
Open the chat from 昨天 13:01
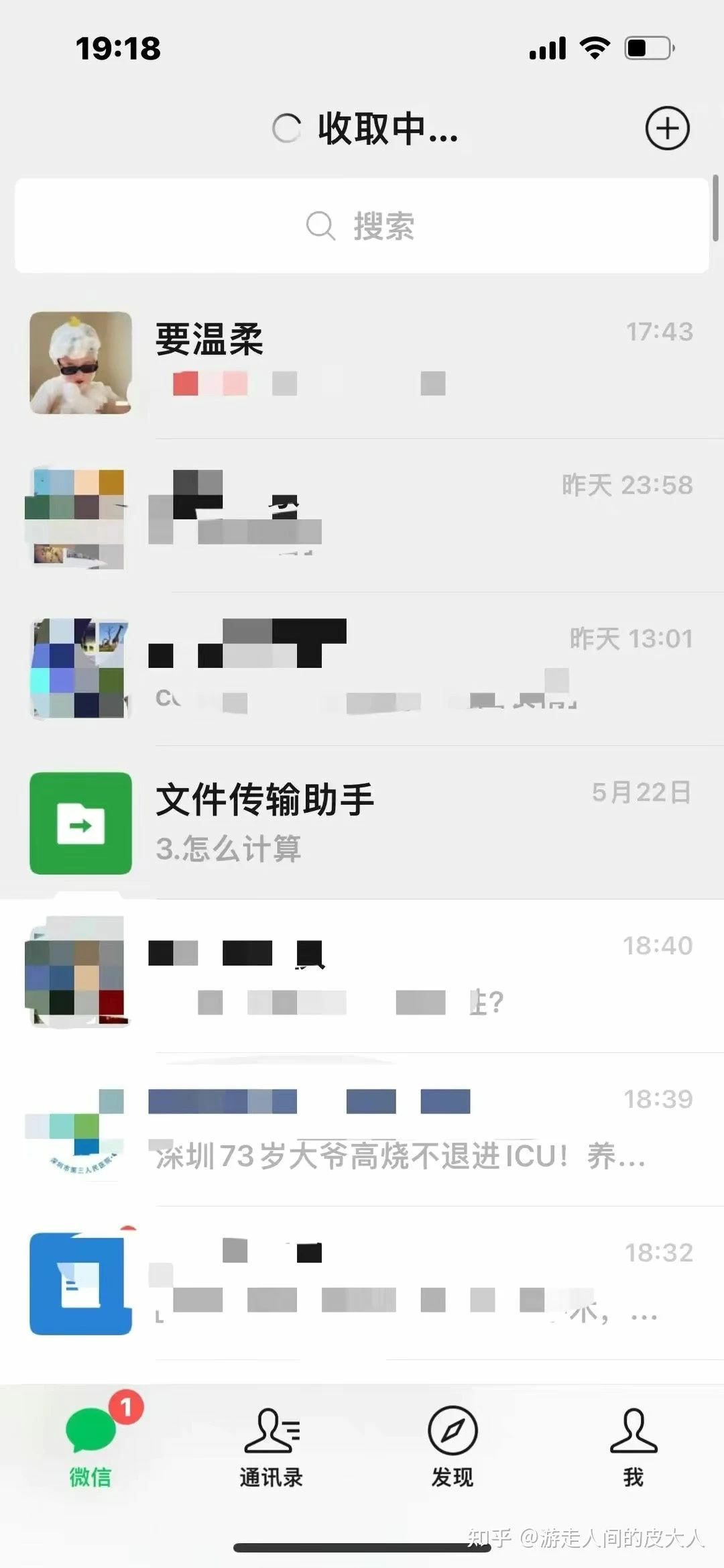pos(362,669)
